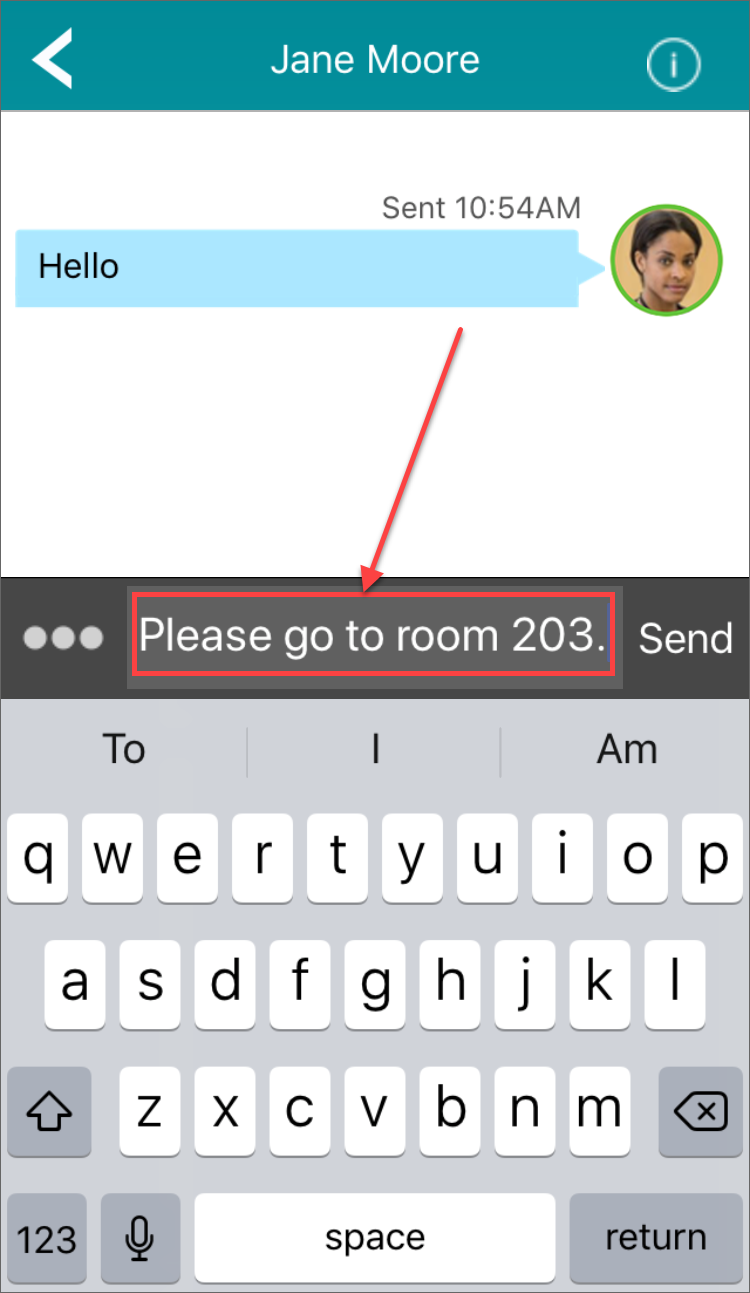This screenshot has height=1293, width=750.
Task: Tap the message text field
Action: click(374, 638)
